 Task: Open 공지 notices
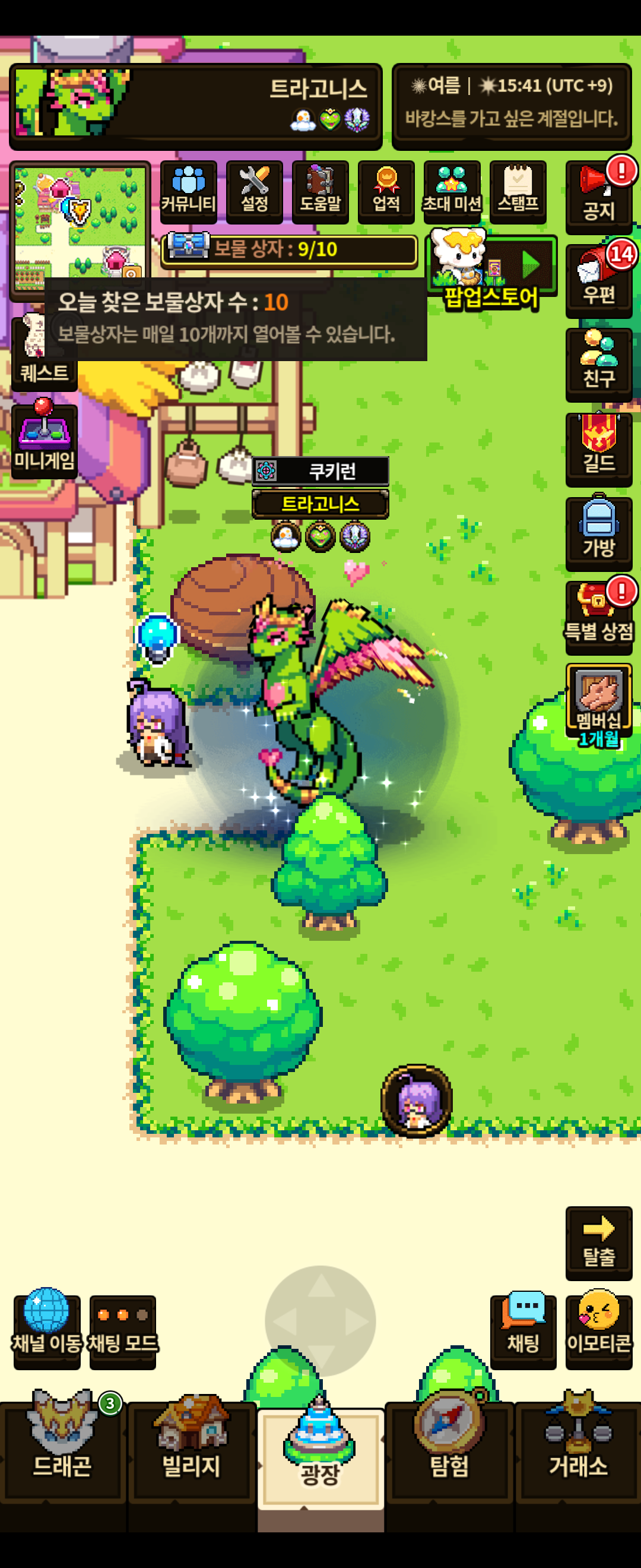click(x=598, y=196)
